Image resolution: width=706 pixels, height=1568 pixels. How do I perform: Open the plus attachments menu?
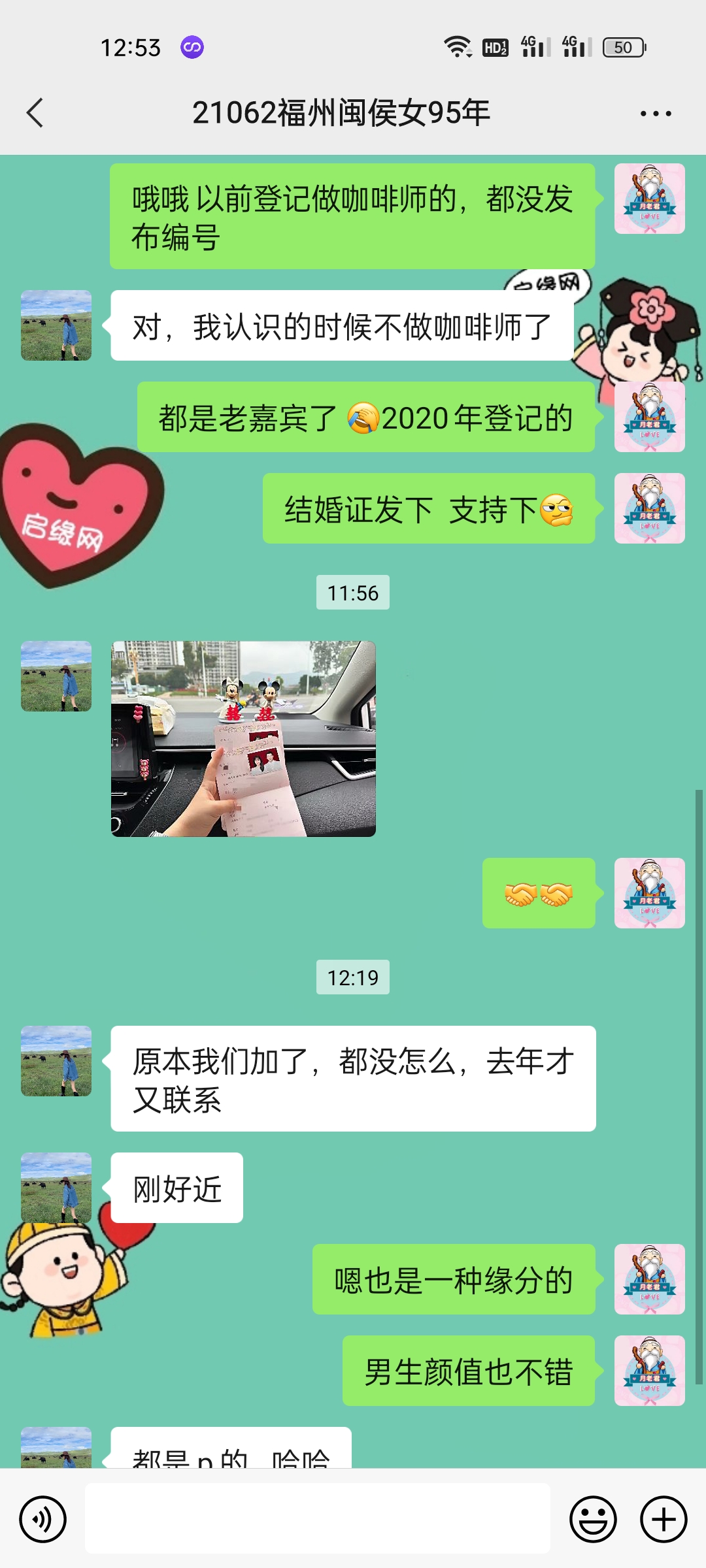[663, 1519]
